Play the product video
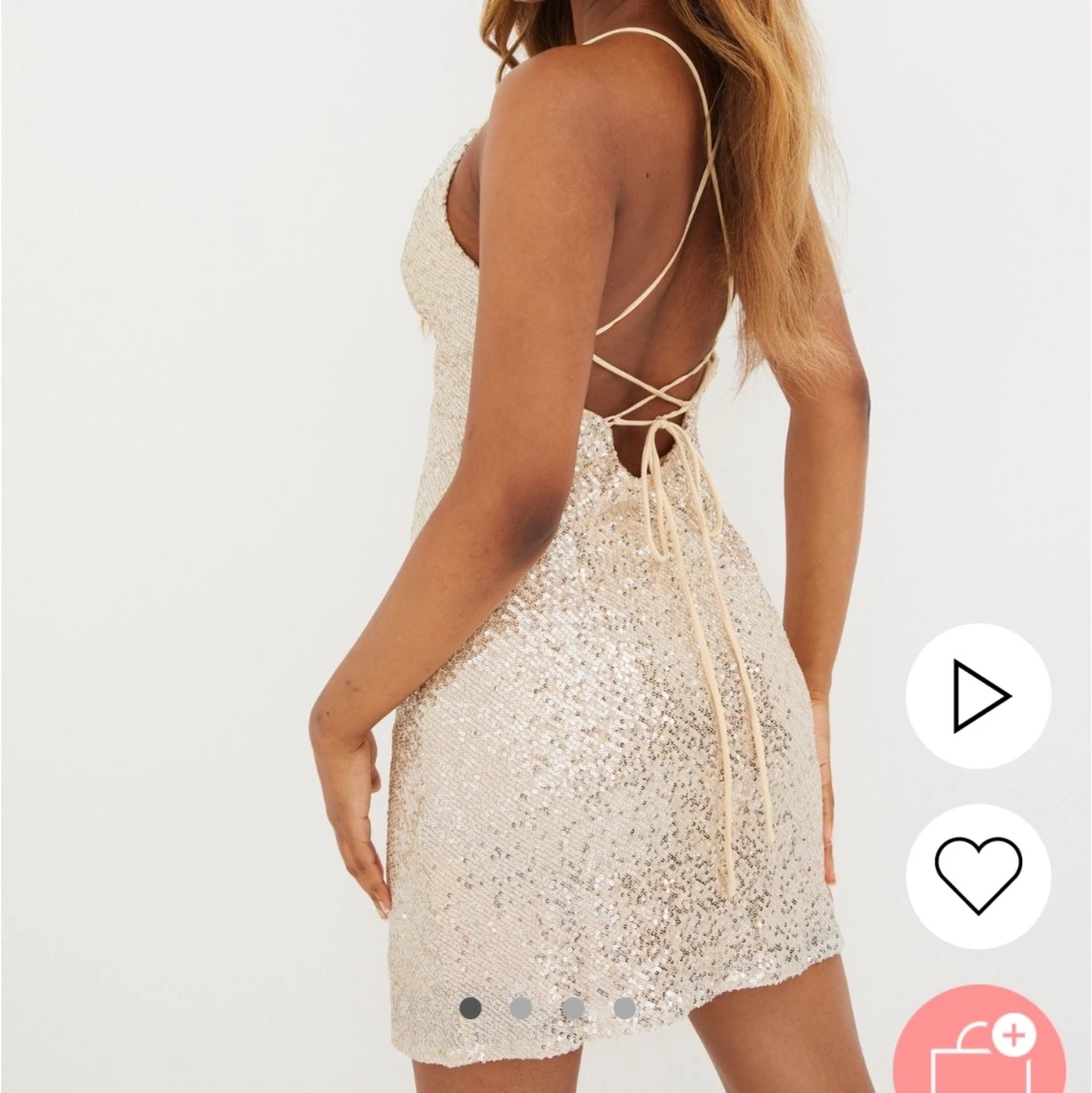1092x1093 pixels. (978, 695)
